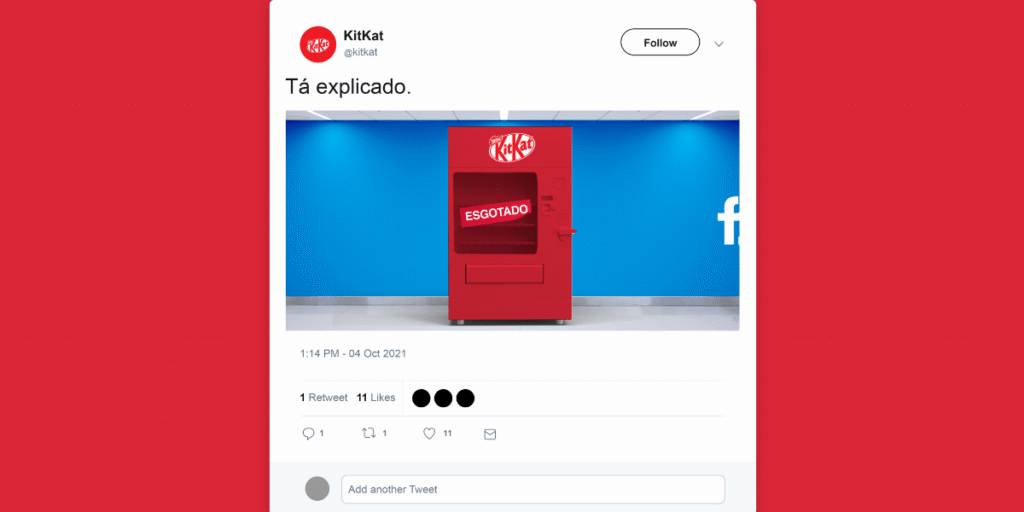The width and height of the screenshot is (1024, 512).
Task: Open KitKat's profile picture
Action: tap(318, 44)
